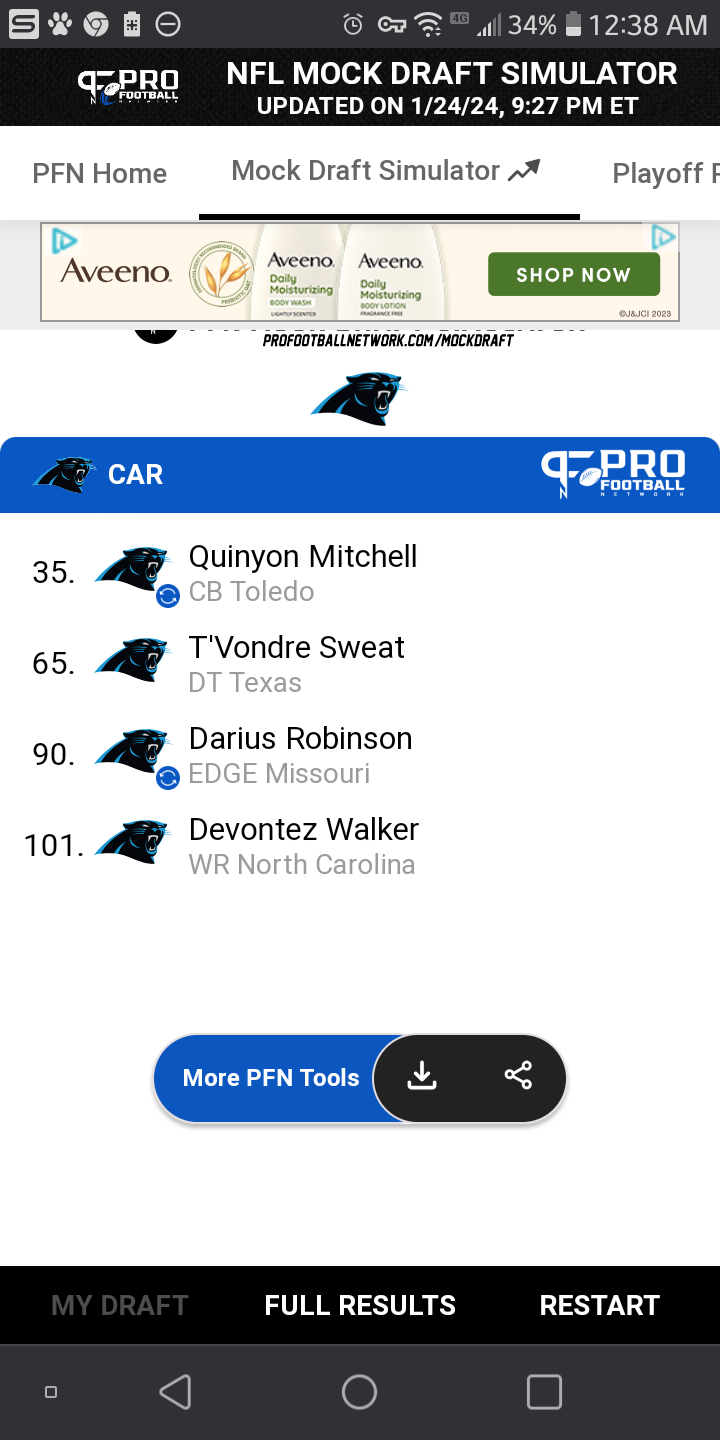
Task: Open pick 35 Quinyon Mitchell
Action: tap(360, 573)
